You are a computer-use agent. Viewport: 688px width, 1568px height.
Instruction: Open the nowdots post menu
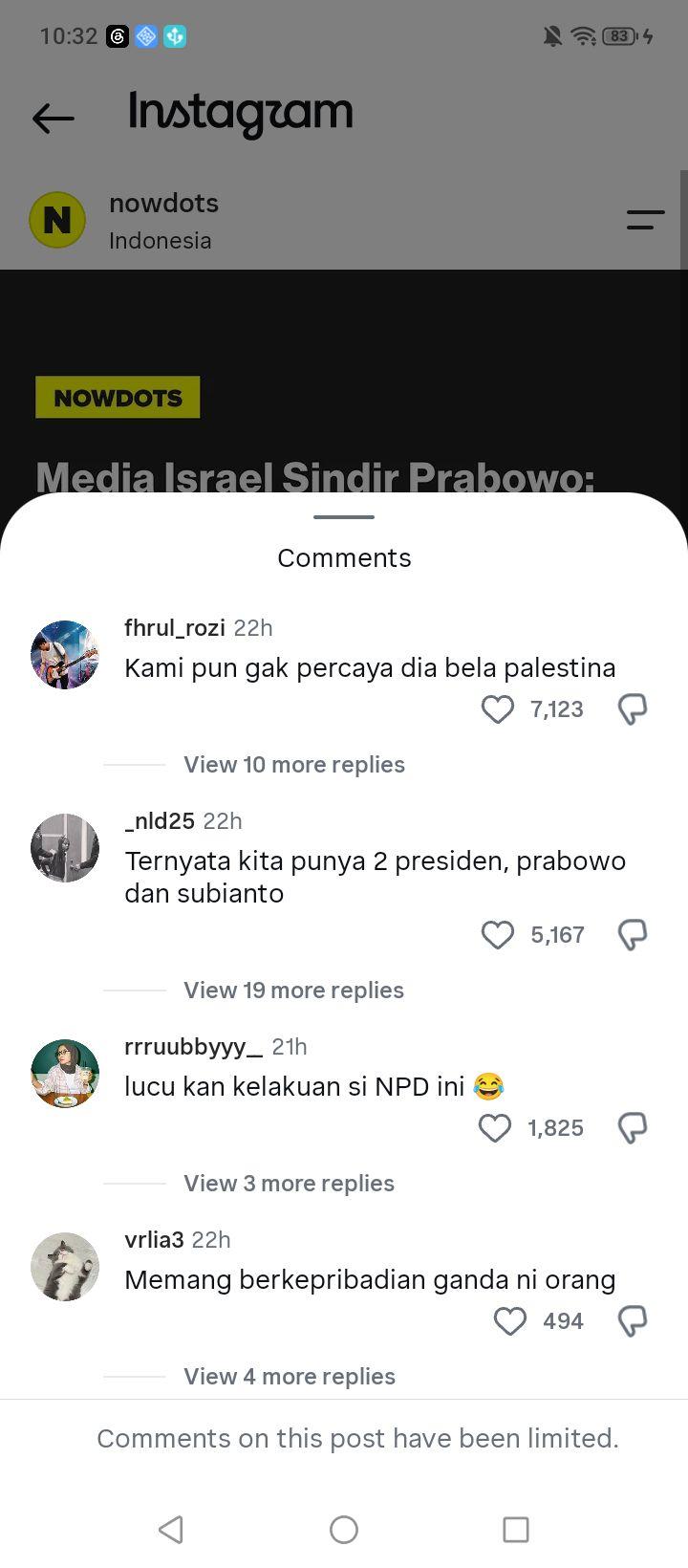[x=645, y=221]
